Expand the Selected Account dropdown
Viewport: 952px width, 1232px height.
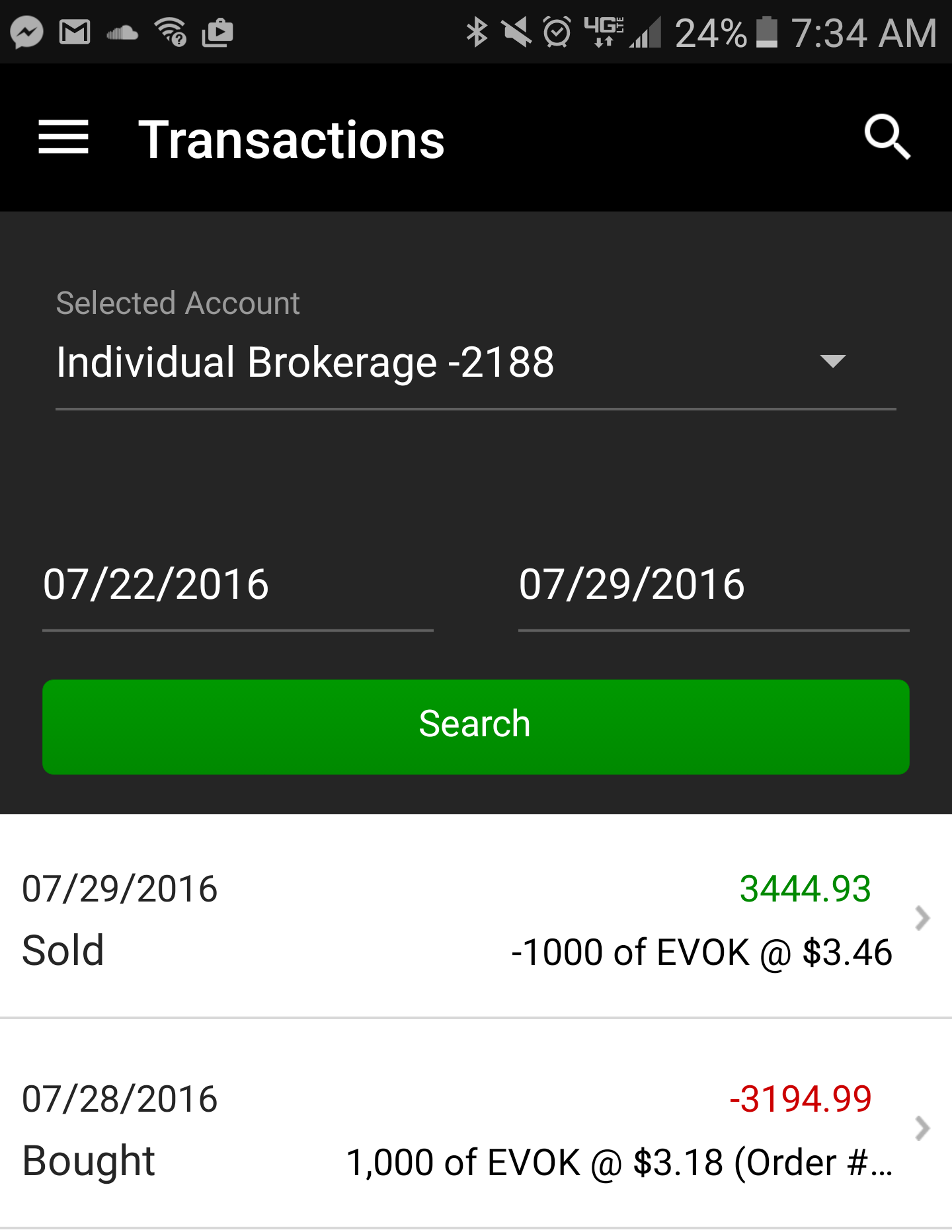pyautogui.click(x=475, y=362)
